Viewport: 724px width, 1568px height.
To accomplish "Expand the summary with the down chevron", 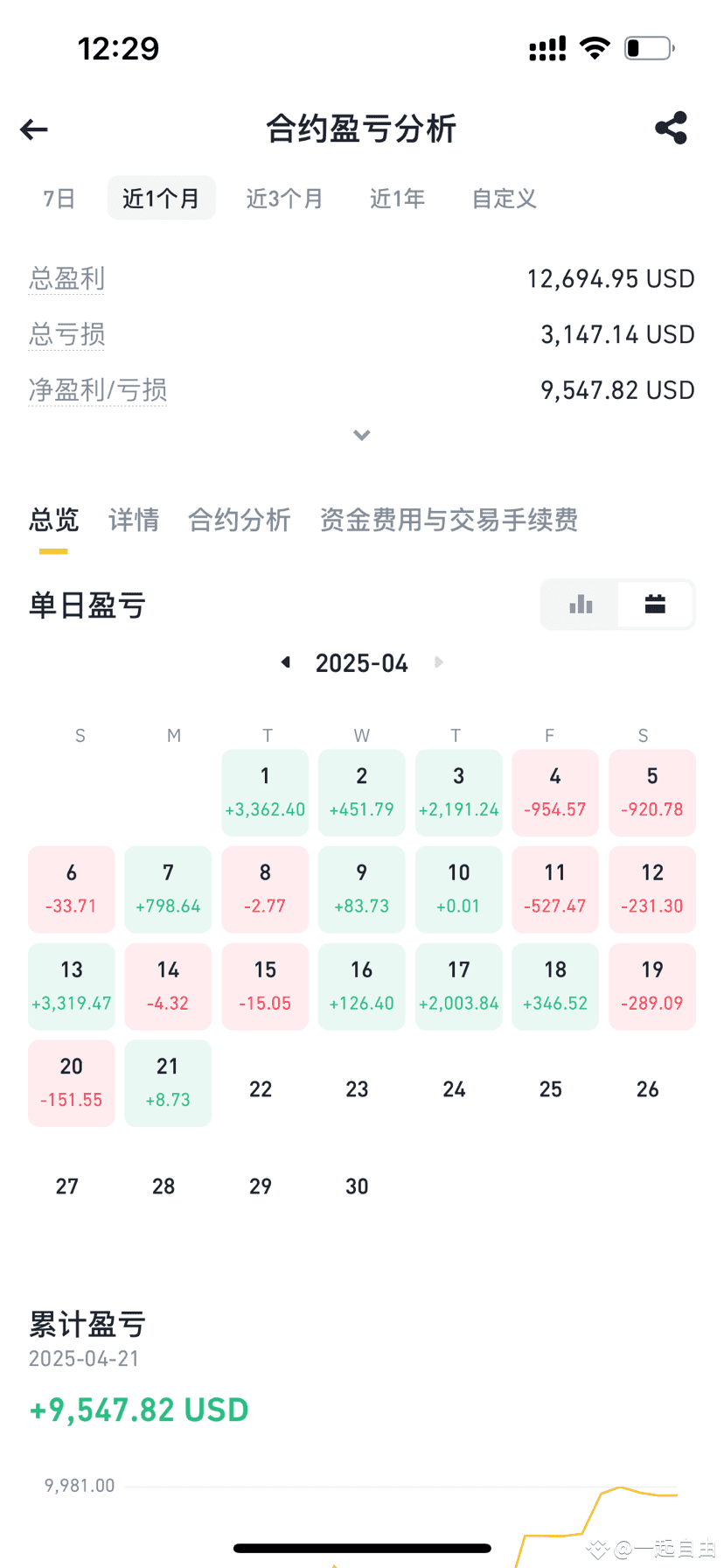I will coord(362,435).
